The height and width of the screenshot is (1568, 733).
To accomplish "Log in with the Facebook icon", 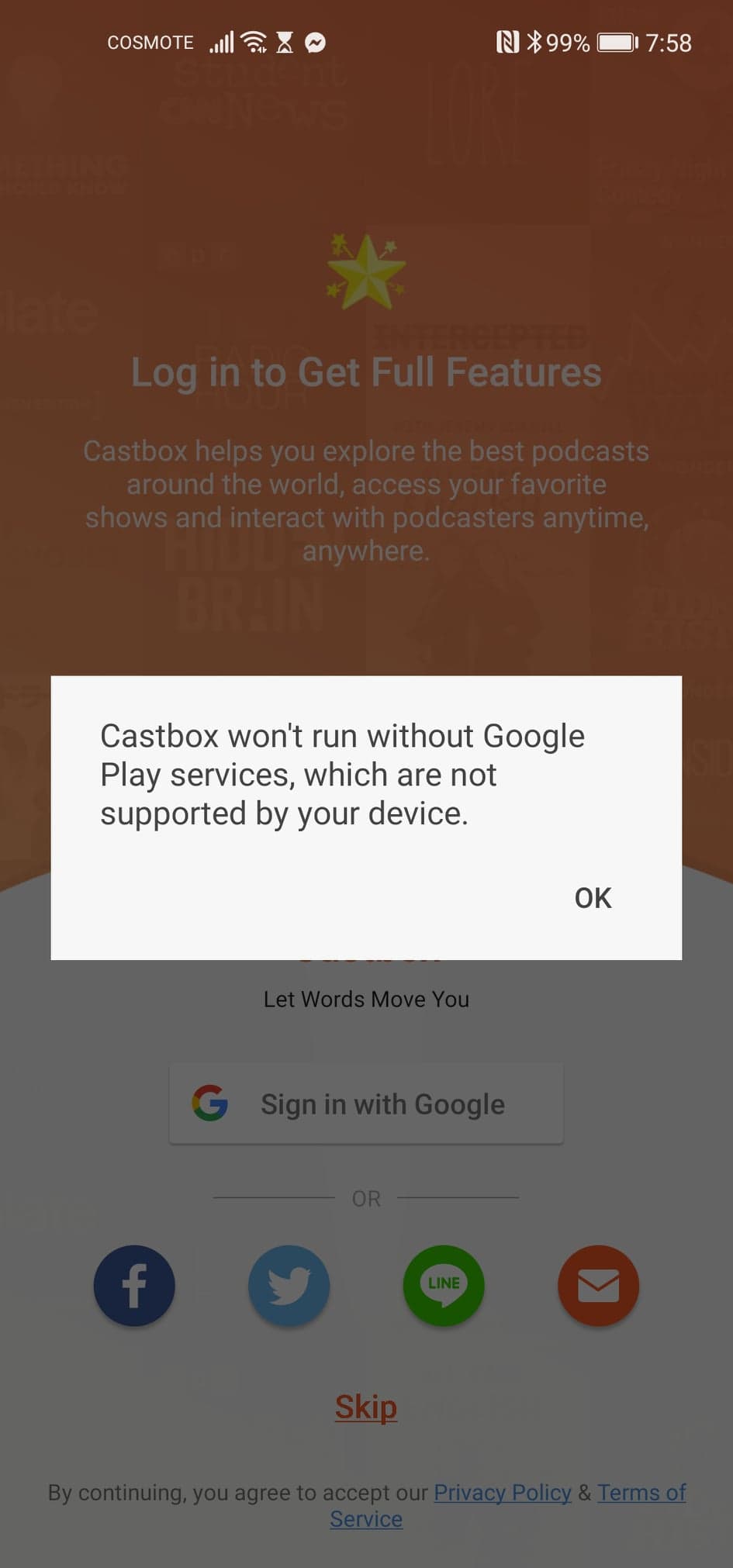I will point(134,1285).
